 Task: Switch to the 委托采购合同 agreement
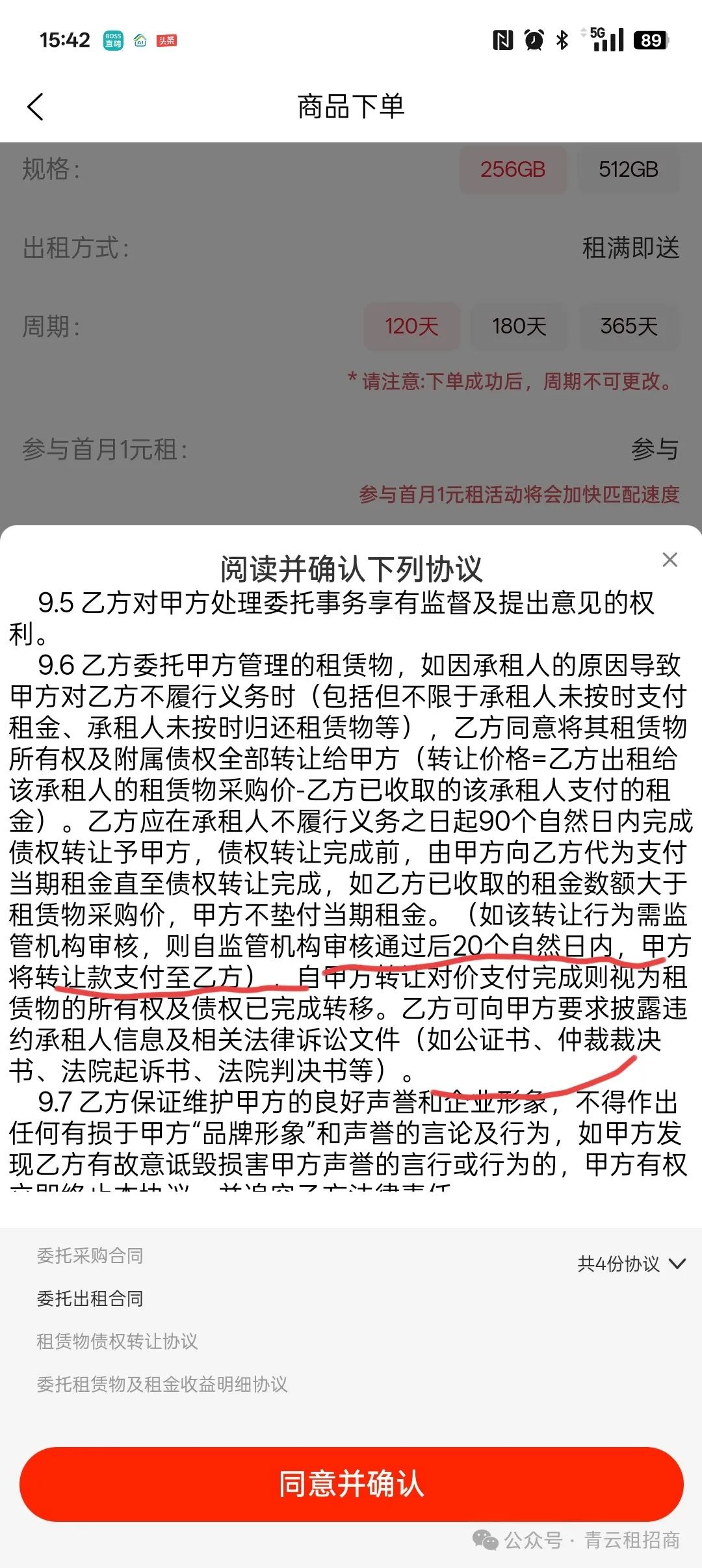click(90, 1256)
